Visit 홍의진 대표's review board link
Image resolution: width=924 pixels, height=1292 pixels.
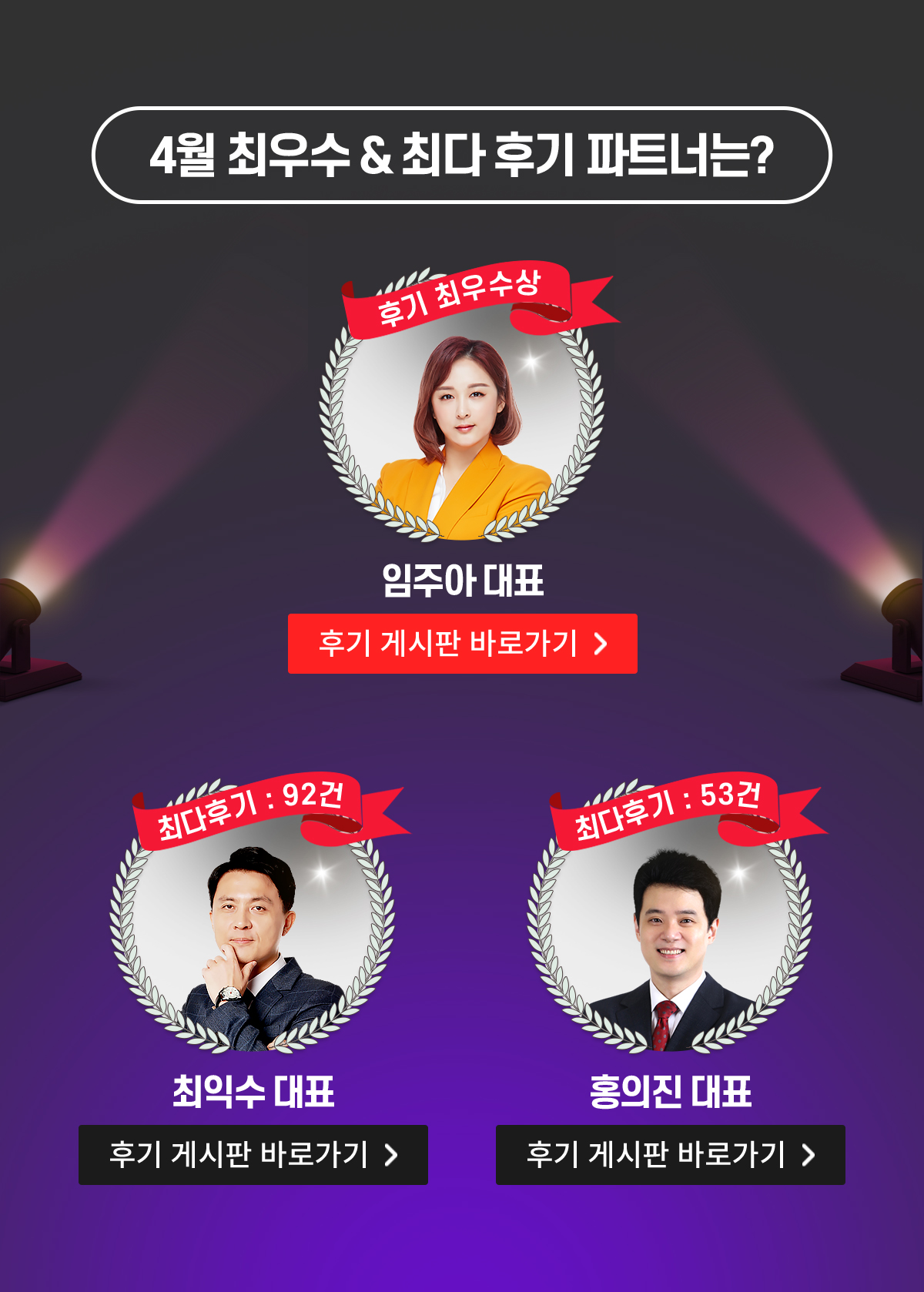(670, 1155)
